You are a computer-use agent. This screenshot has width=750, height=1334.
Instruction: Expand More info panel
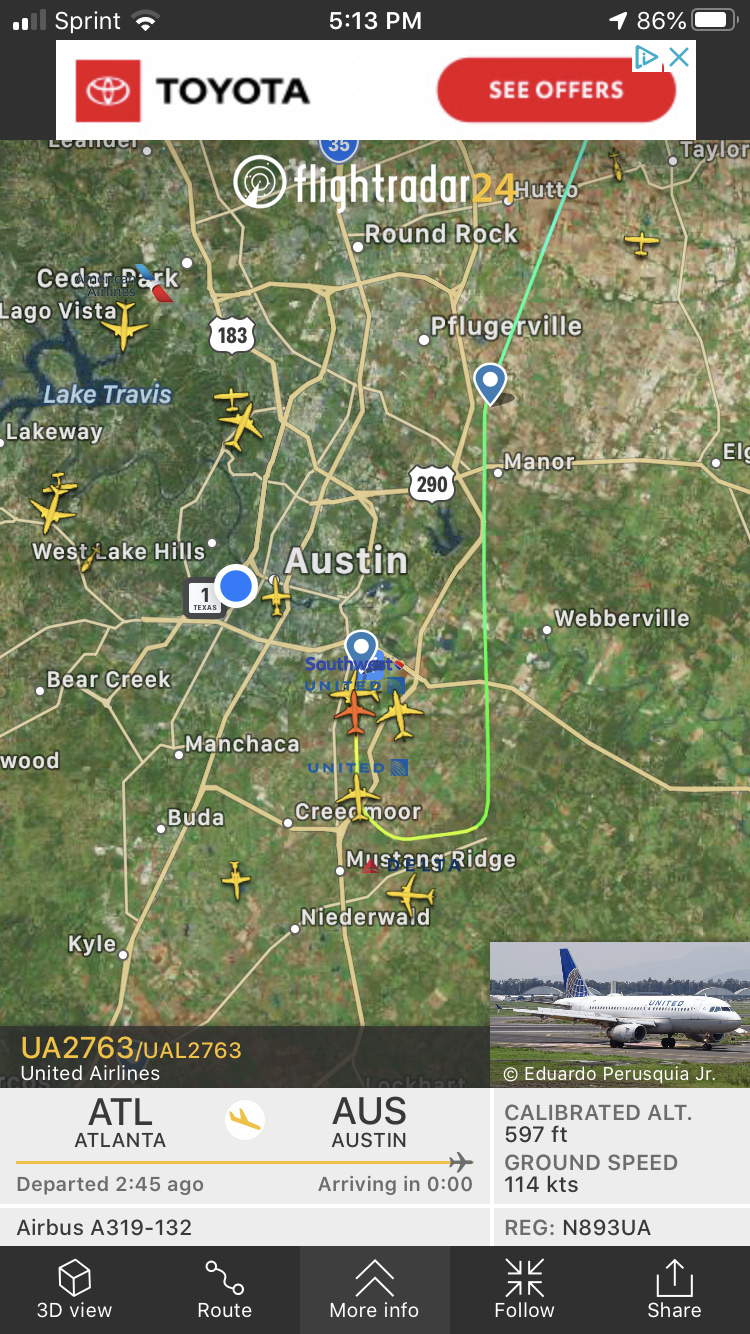tap(374, 1290)
